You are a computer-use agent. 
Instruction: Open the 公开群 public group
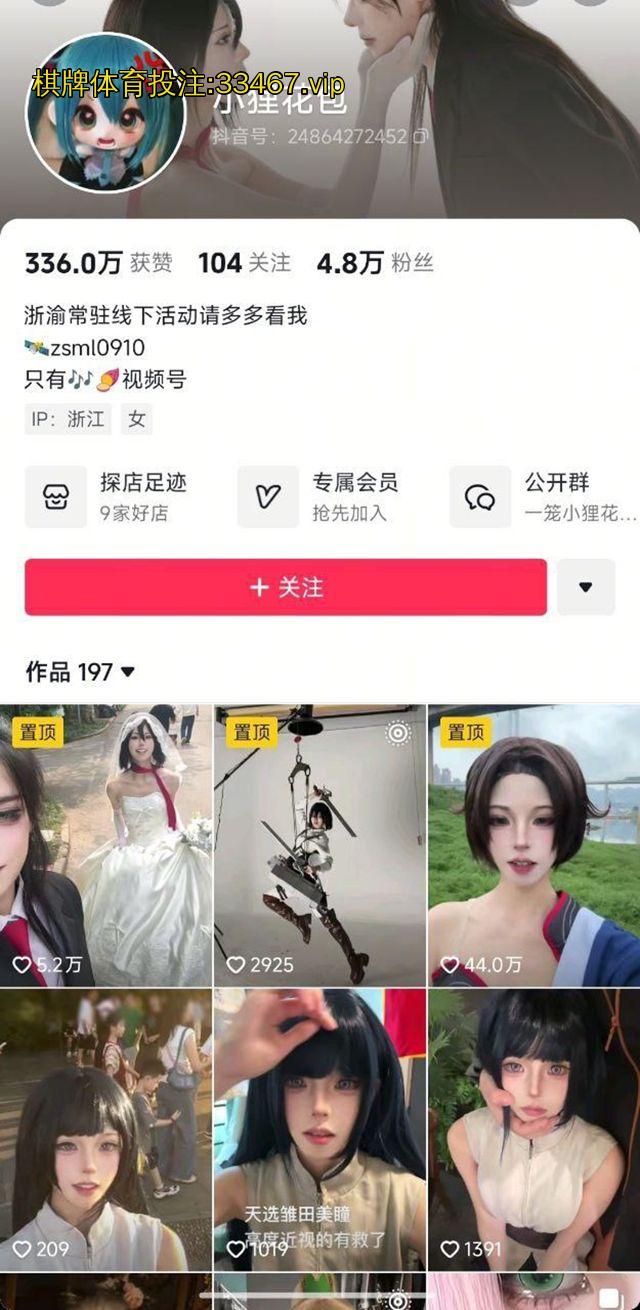point(543,497)
